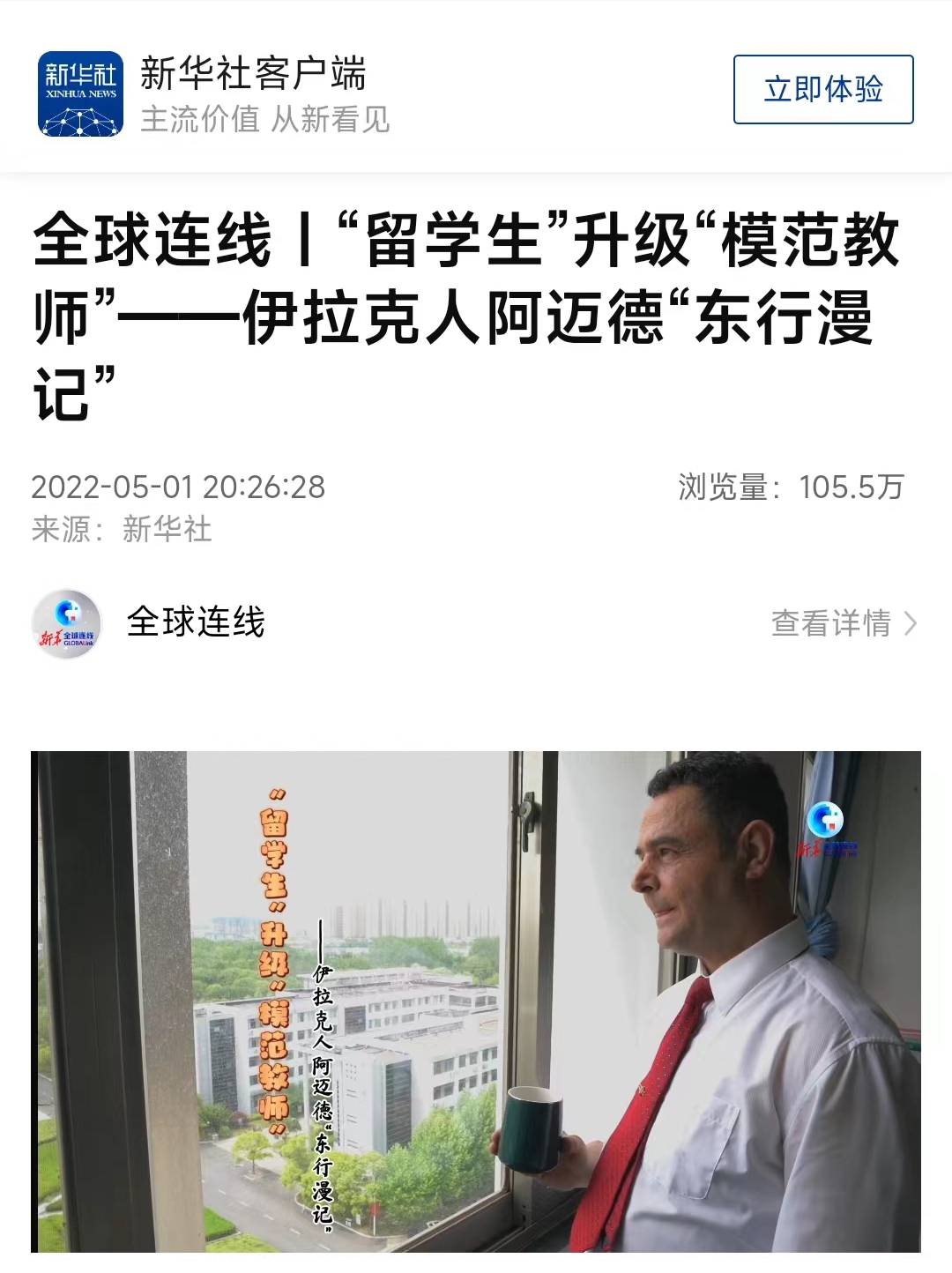Viewport: 952px width, 1273px height.
Task: Tap the 立即体验 button
Action: 822,89
